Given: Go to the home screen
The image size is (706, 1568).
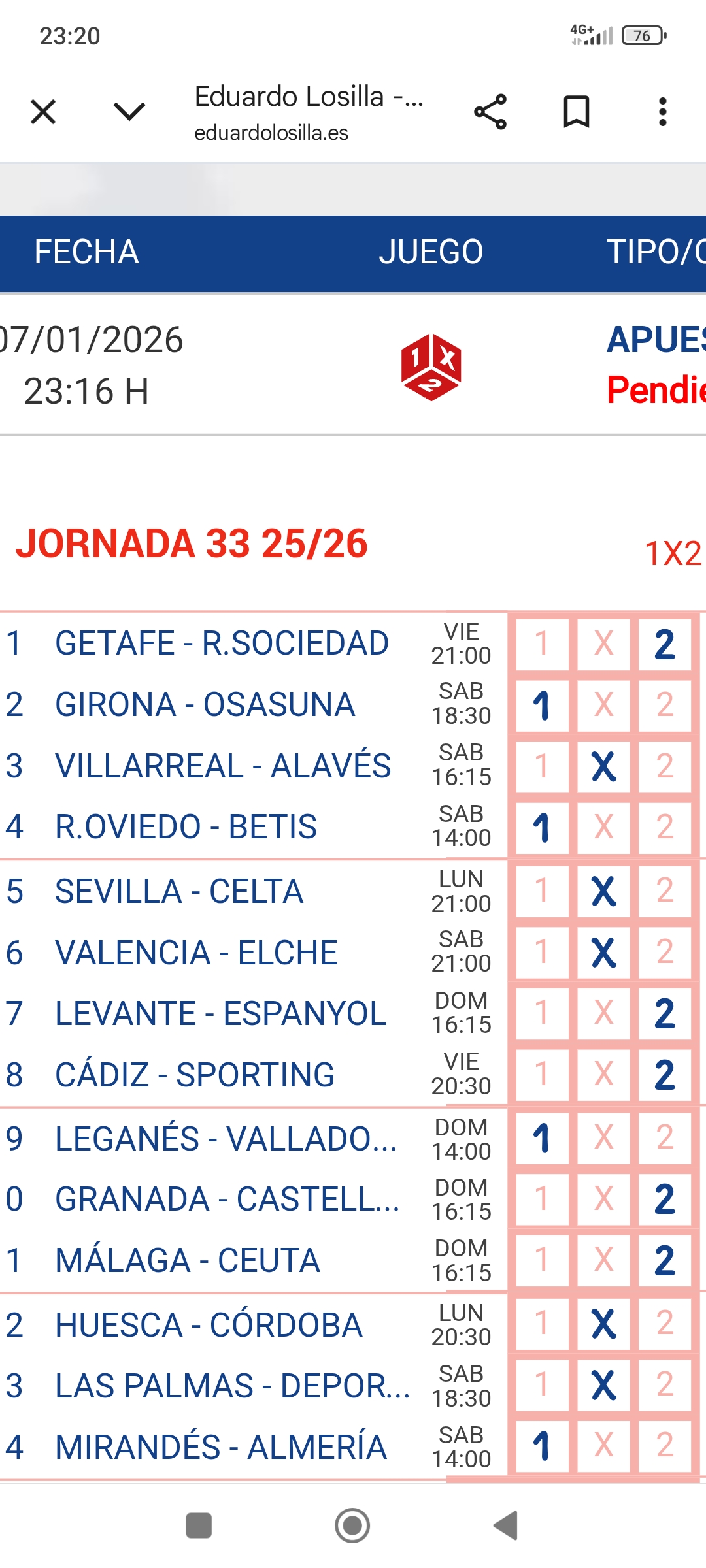Looking at the screenshot, I should click(352, 1526).
